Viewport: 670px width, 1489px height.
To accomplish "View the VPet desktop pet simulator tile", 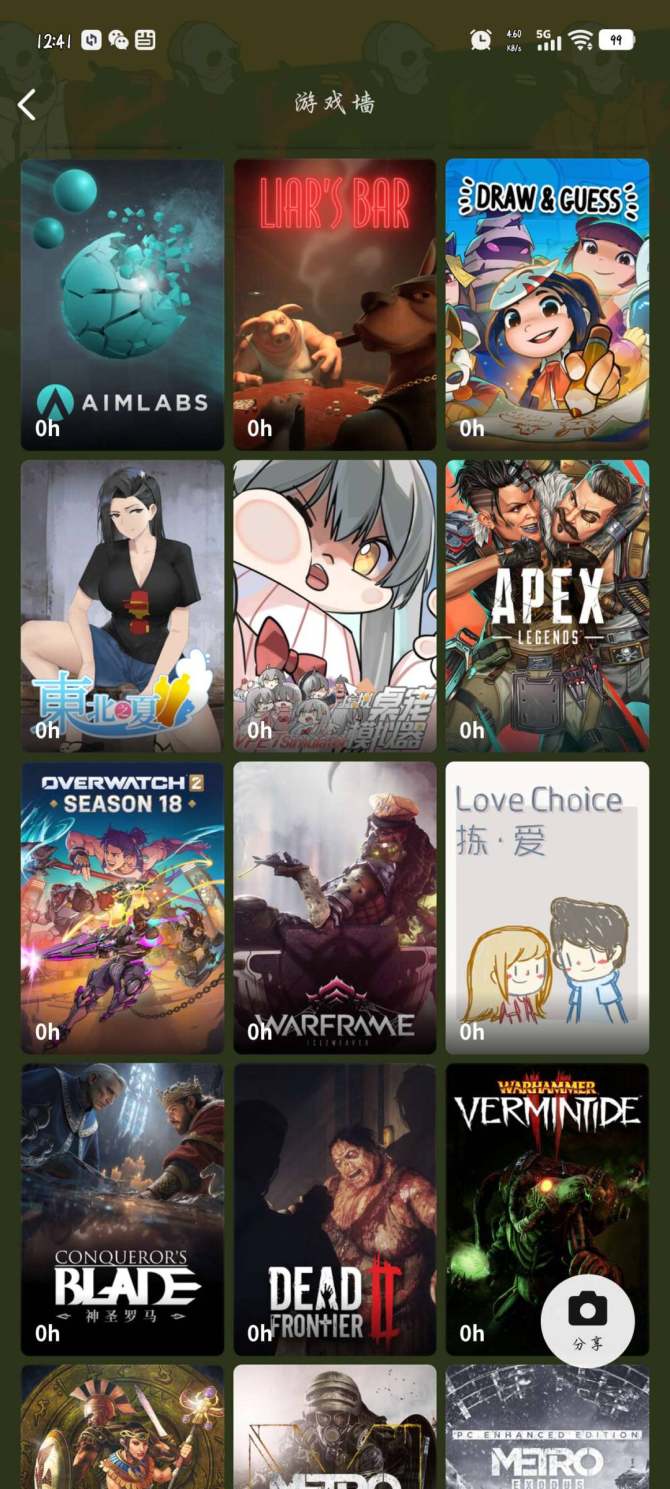I will (x=335, y=606).
